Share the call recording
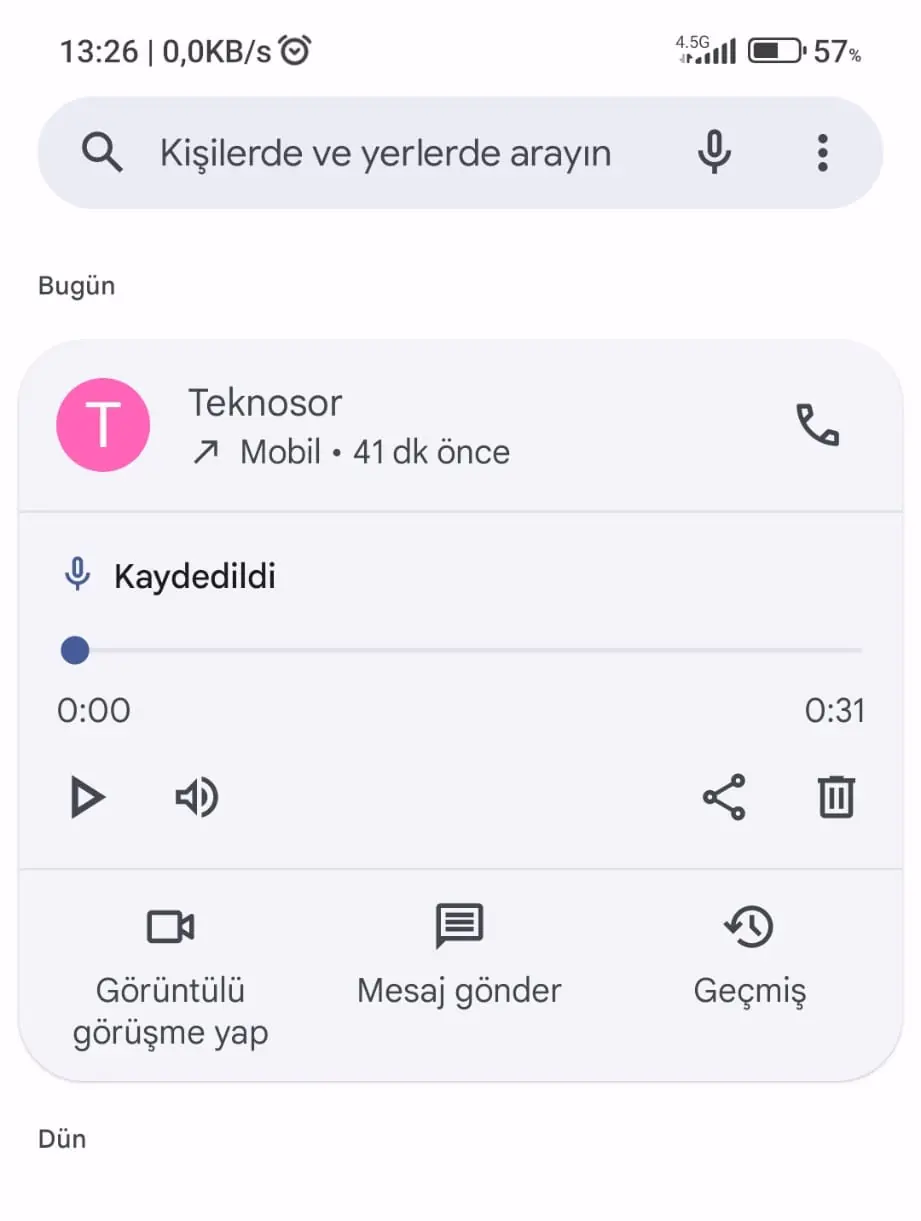The width and height of the screenshot is (921, 1221). pos(724,797)
